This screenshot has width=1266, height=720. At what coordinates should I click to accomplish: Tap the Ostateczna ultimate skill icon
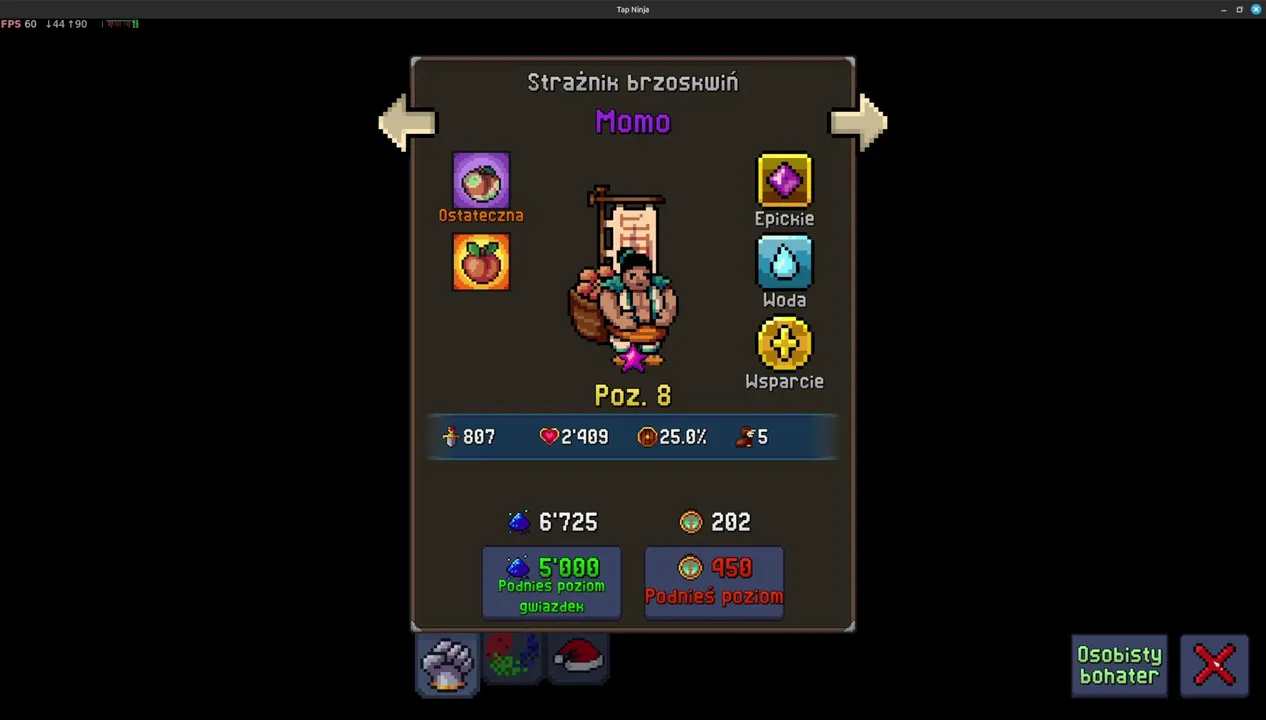[481, 181]
